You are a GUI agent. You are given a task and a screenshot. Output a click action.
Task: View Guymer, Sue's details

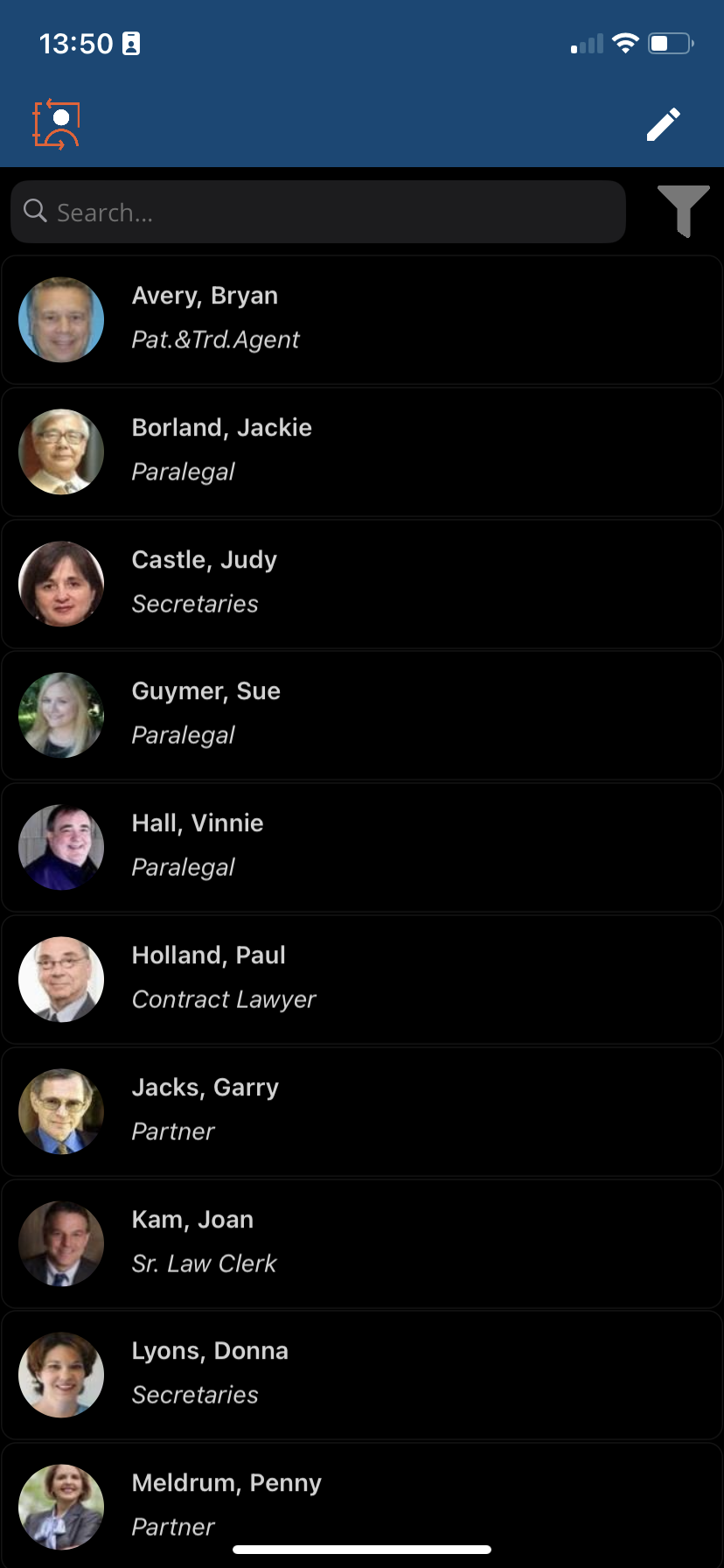pos(362,715)
